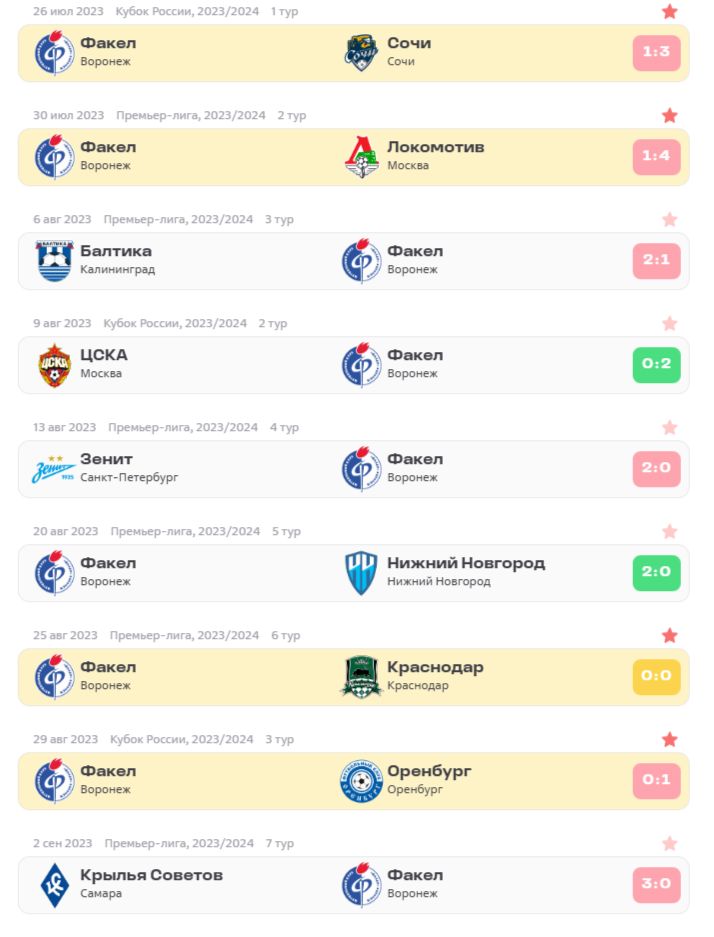Open the Факел vs Сочи cup match
The width and height of the screenshot is (714, 937).
click(353, 53)
